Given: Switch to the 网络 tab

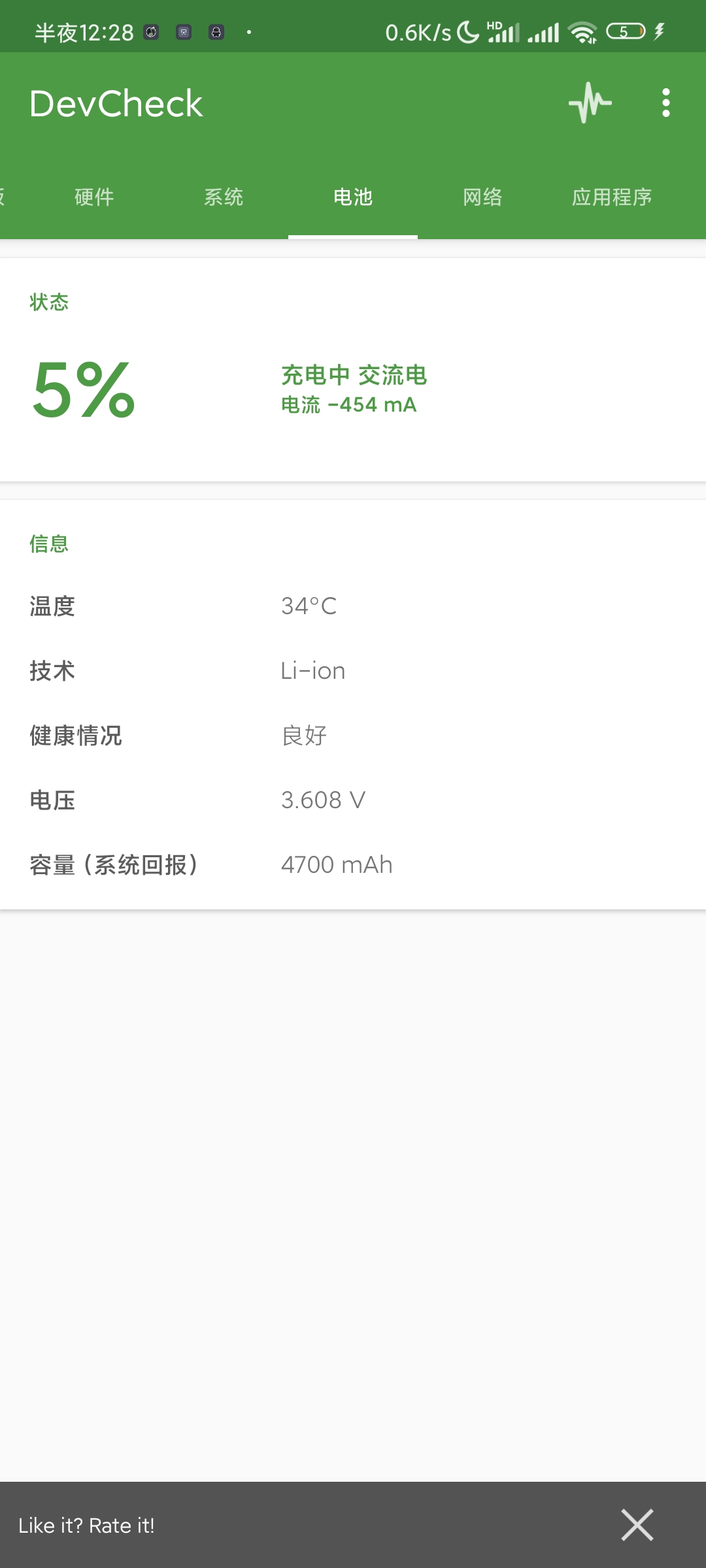Looking at the screenshot, I should (482, 197).
